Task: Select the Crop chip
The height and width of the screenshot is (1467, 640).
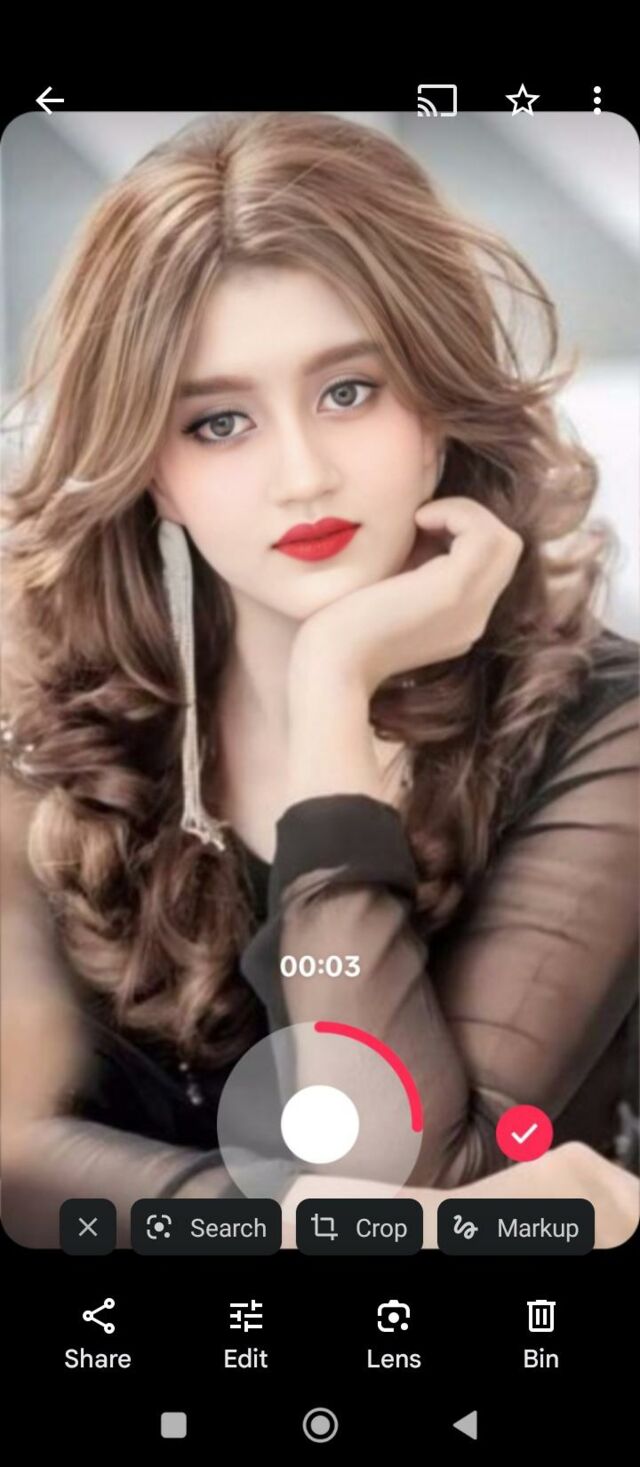Action: (x=359, y=1227)
